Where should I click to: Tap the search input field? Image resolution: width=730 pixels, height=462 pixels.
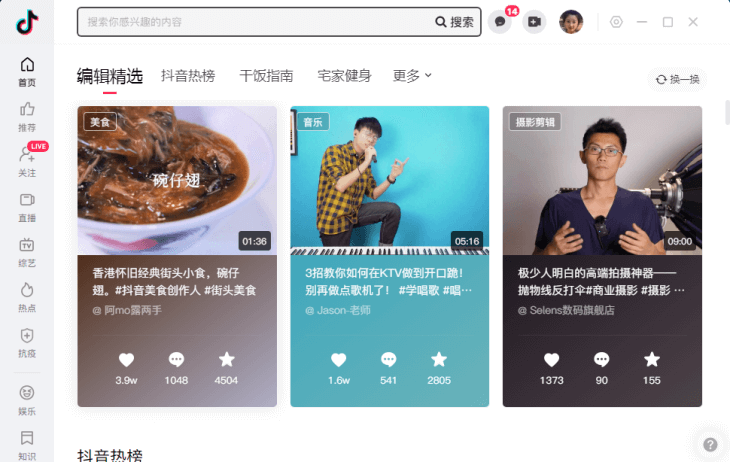coord(255,22)
